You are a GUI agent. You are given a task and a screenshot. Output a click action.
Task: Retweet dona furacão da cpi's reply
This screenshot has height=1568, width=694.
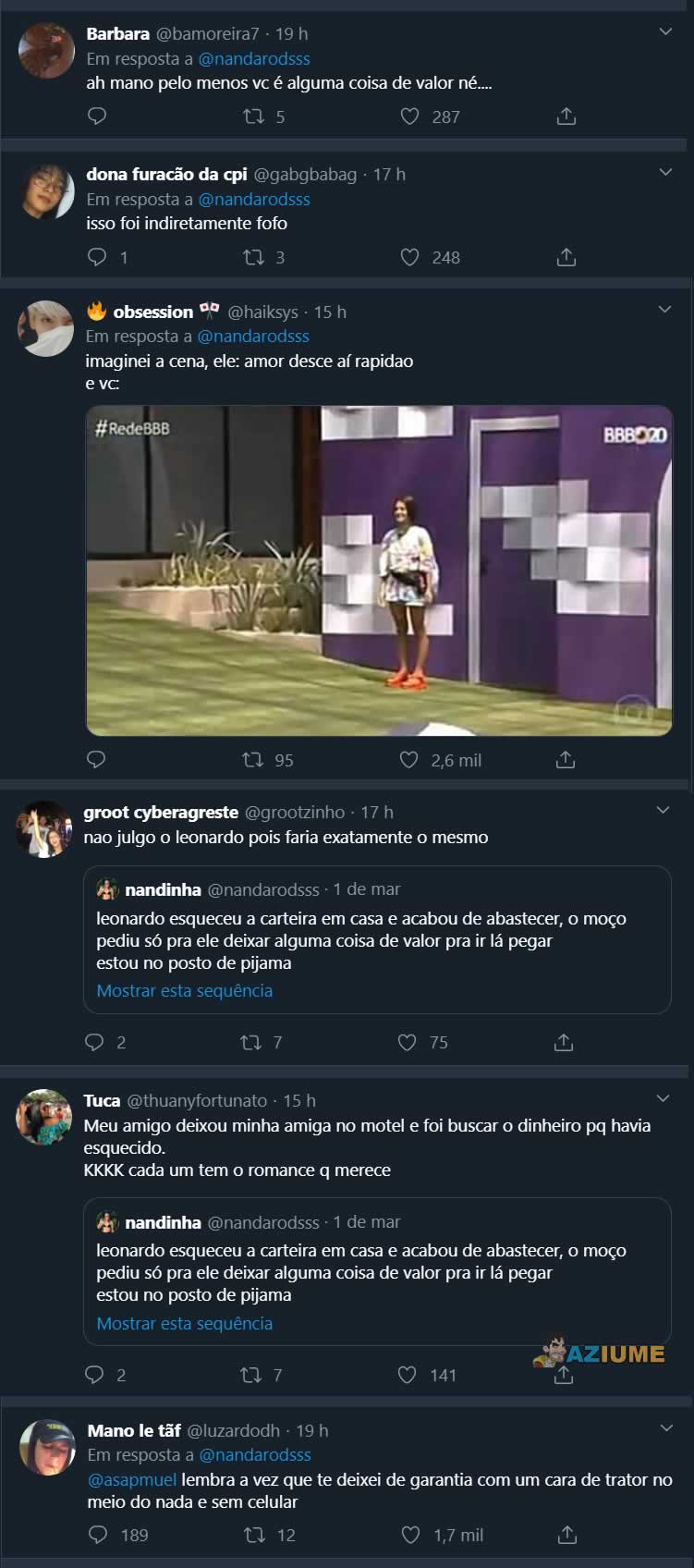pyautogui.click(x=251, y=257)
